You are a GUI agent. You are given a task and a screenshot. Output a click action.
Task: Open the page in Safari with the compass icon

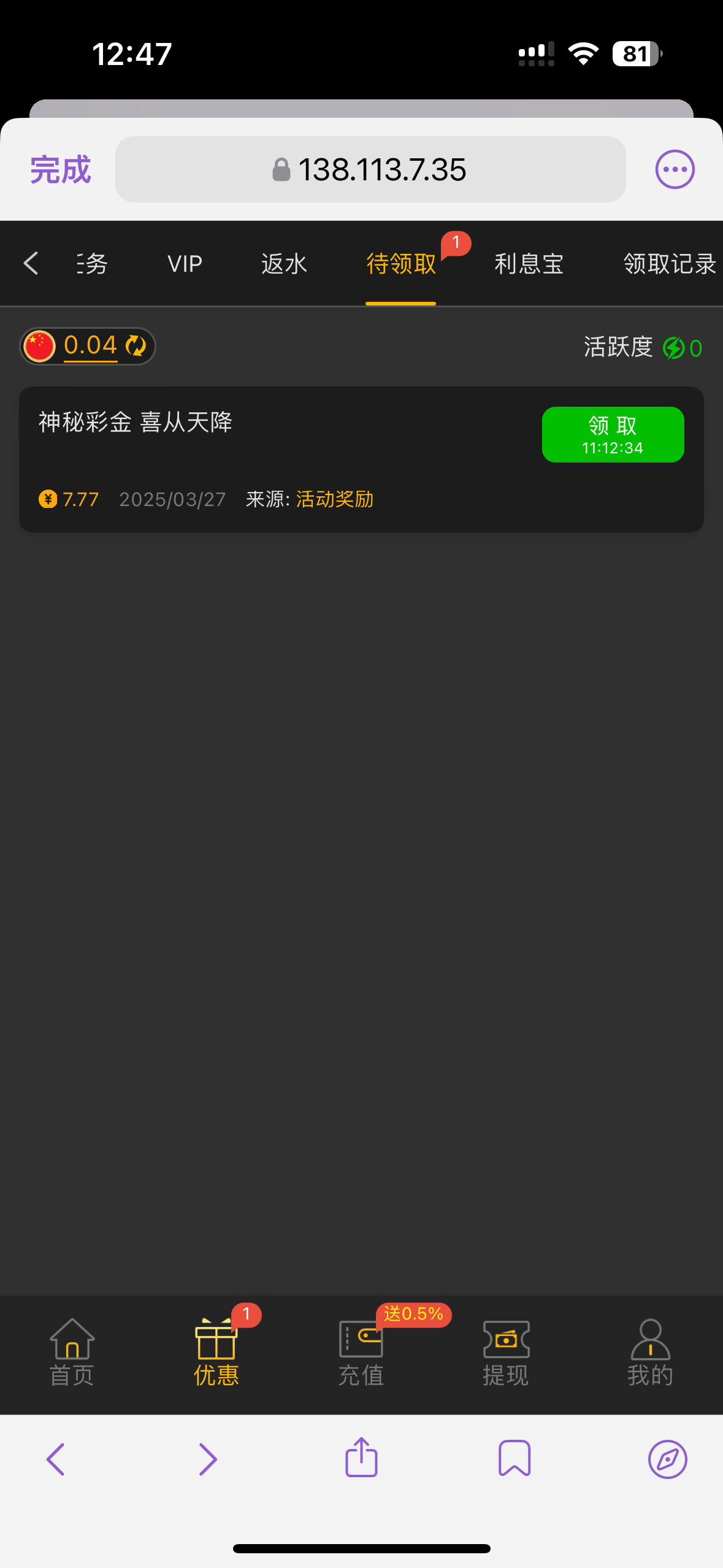pos(667,1459)
